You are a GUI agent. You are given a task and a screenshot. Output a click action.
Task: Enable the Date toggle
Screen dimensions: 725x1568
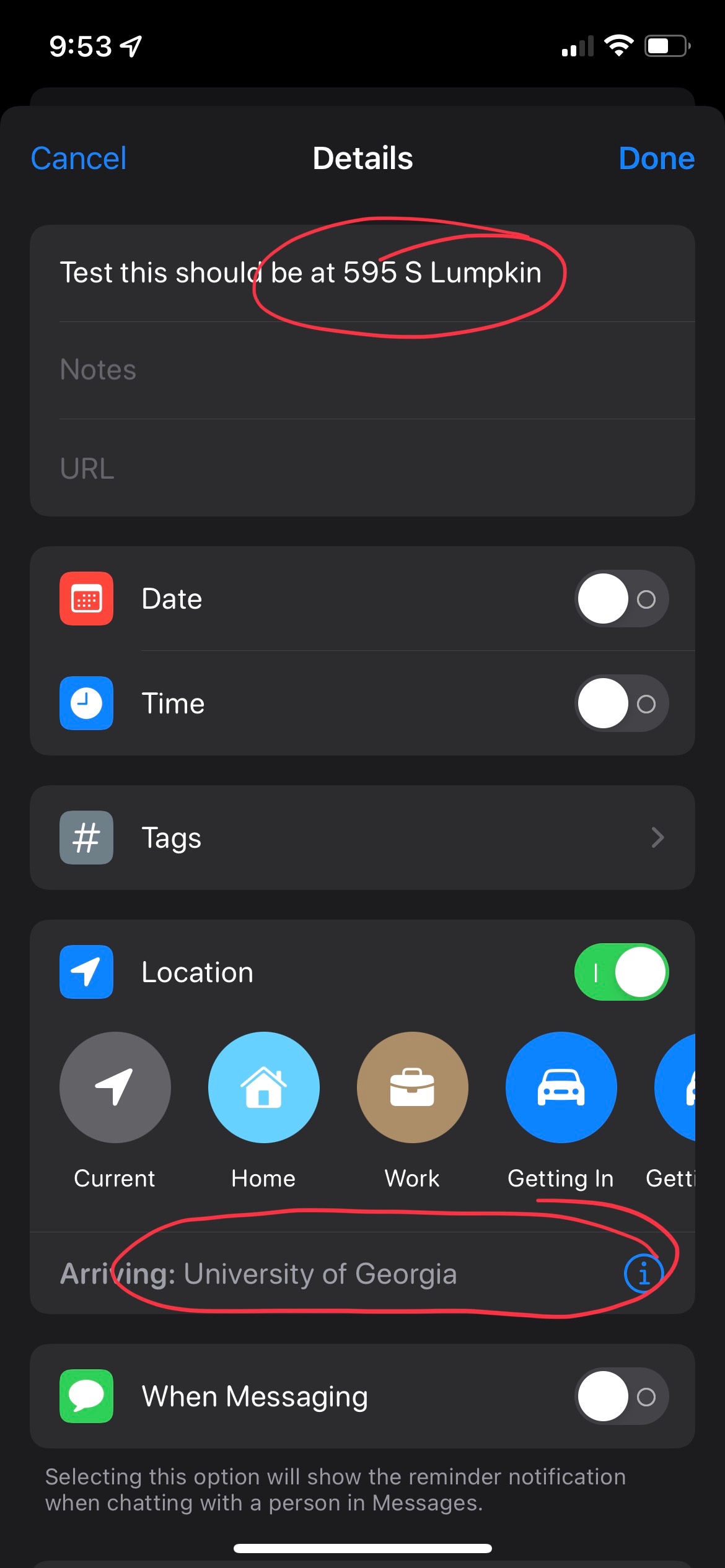621,599
